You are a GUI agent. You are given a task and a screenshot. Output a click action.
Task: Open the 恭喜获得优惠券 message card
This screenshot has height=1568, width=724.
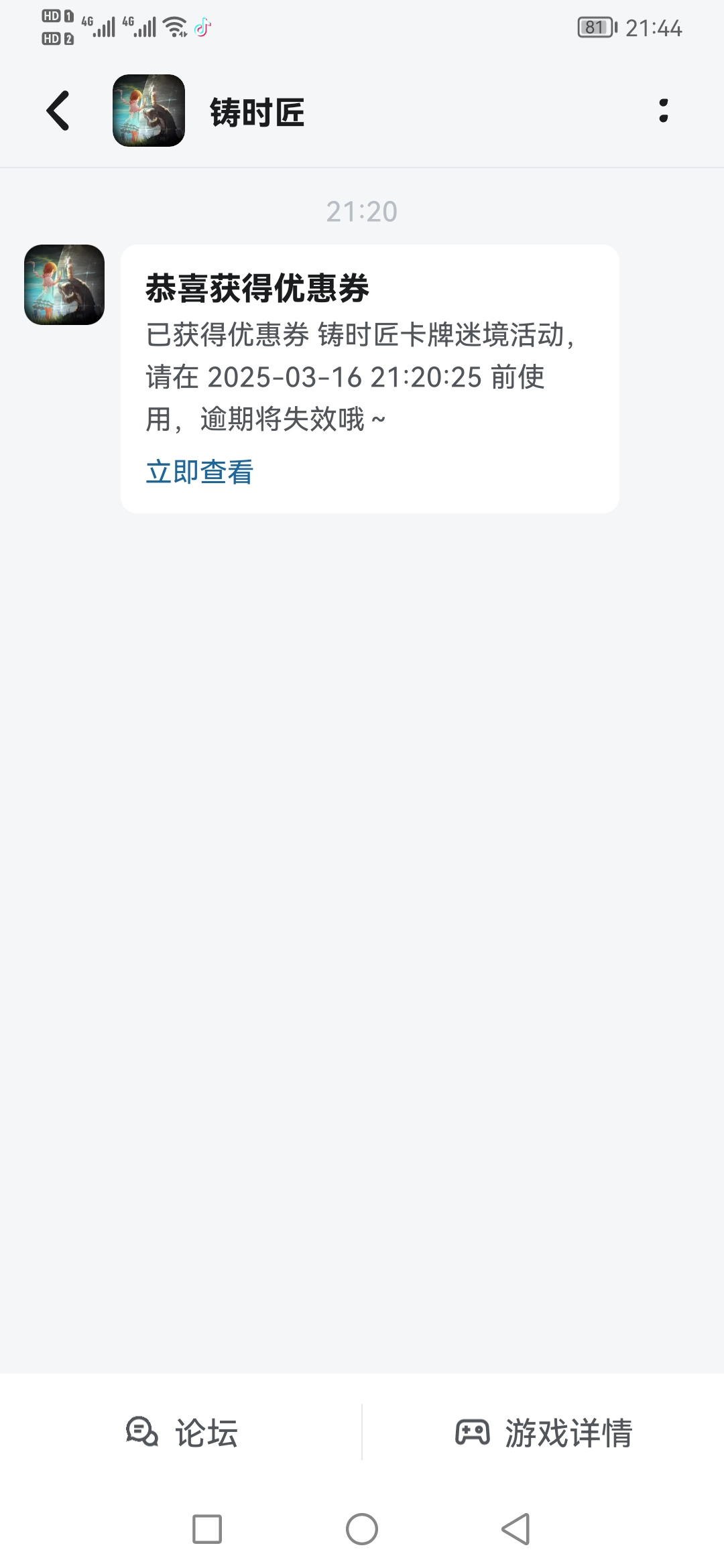pos(370,379)
